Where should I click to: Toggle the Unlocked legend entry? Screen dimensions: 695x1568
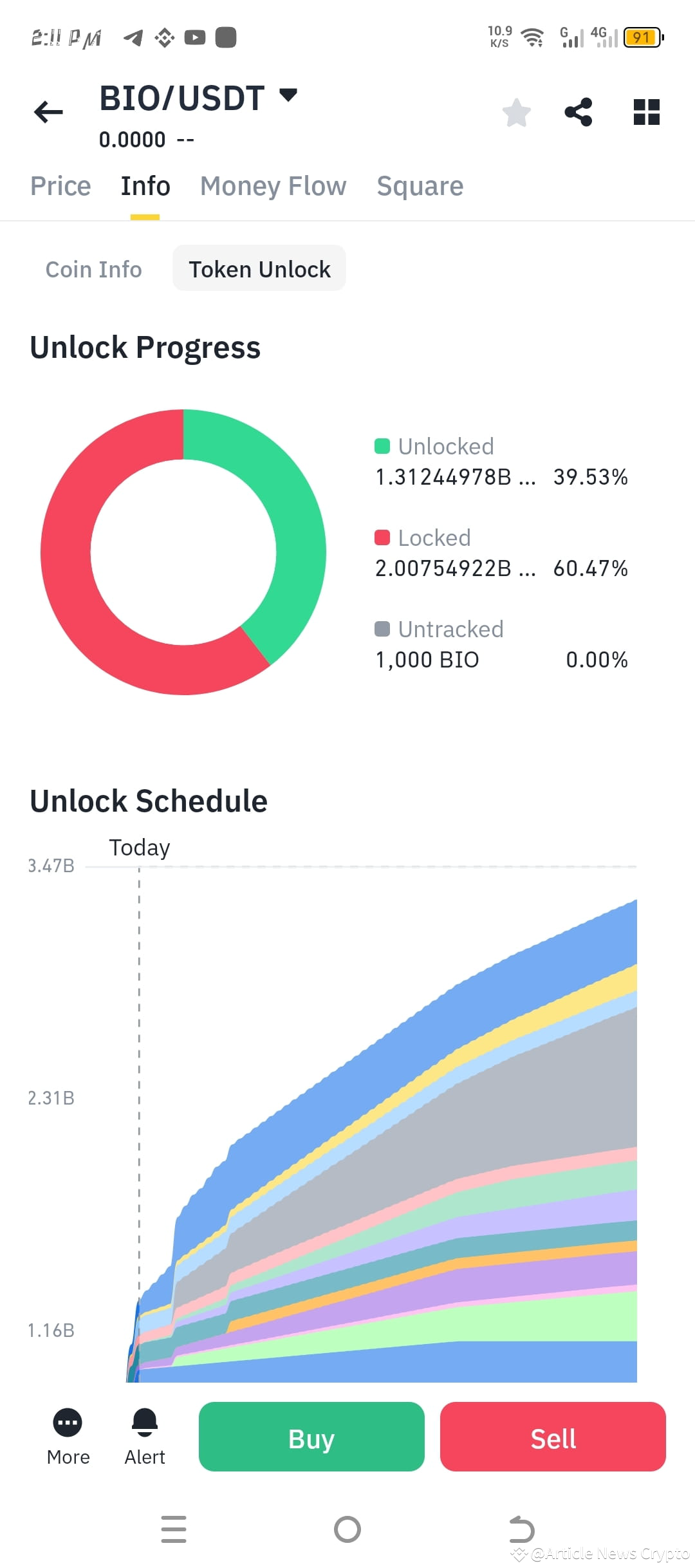434,446
